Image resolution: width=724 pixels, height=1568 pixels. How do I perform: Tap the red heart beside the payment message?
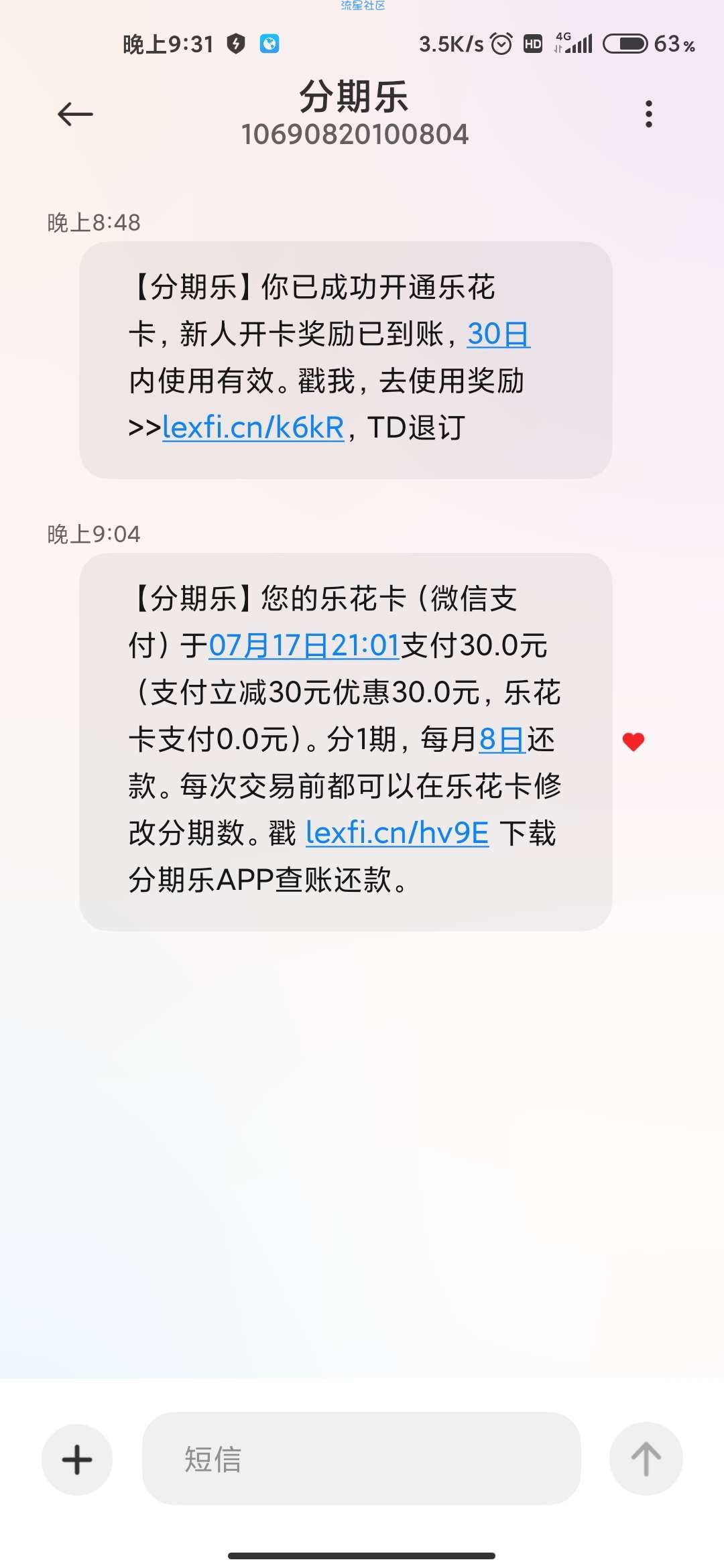coord(633,741)
